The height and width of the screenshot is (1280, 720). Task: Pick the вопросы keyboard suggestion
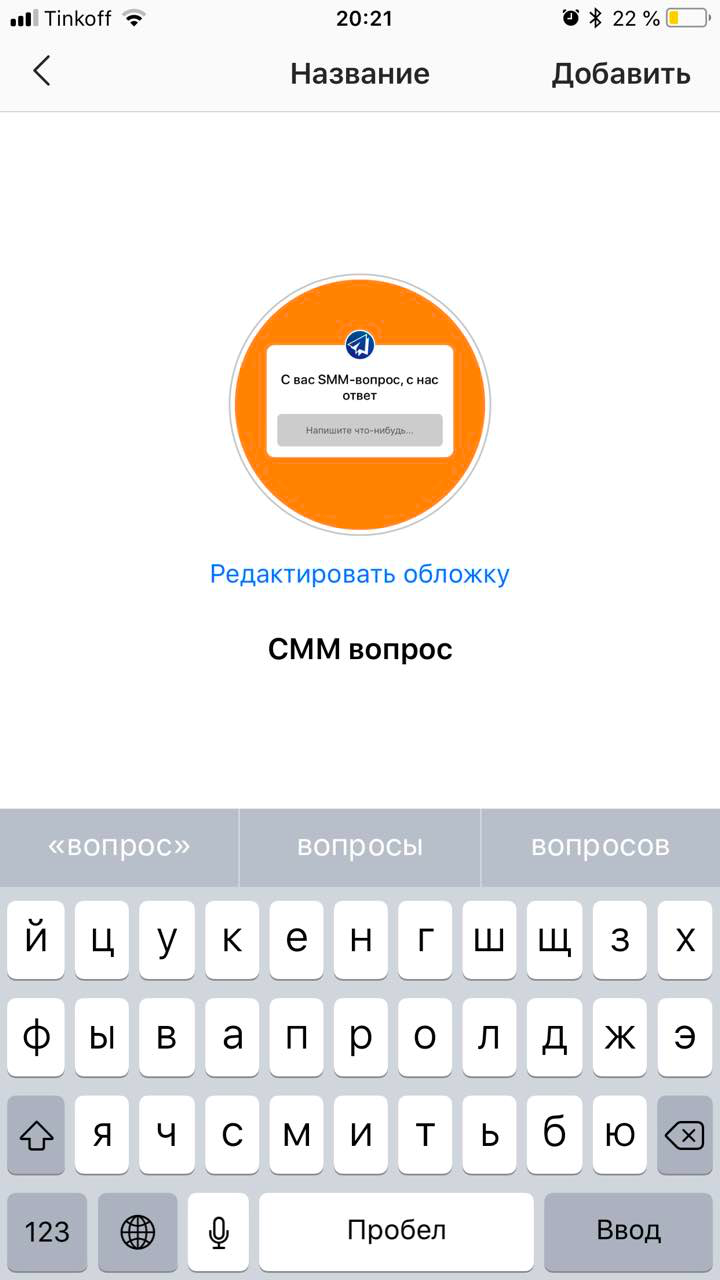[x=360, y=846]
